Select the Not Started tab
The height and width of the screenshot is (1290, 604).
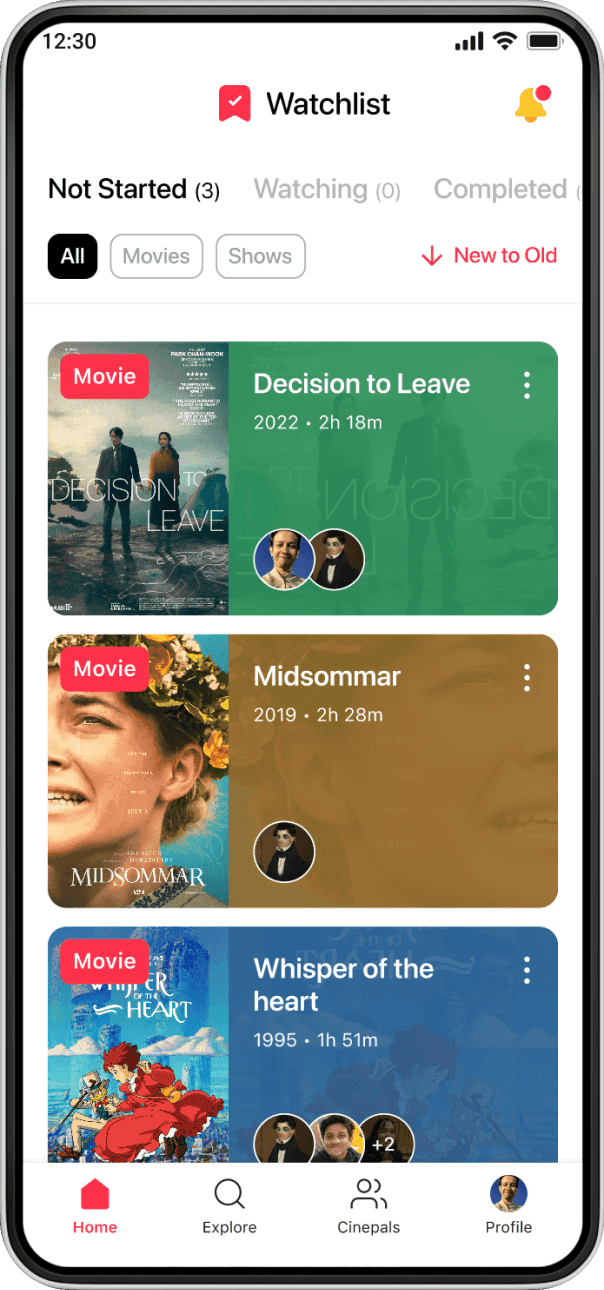[133, 190]
